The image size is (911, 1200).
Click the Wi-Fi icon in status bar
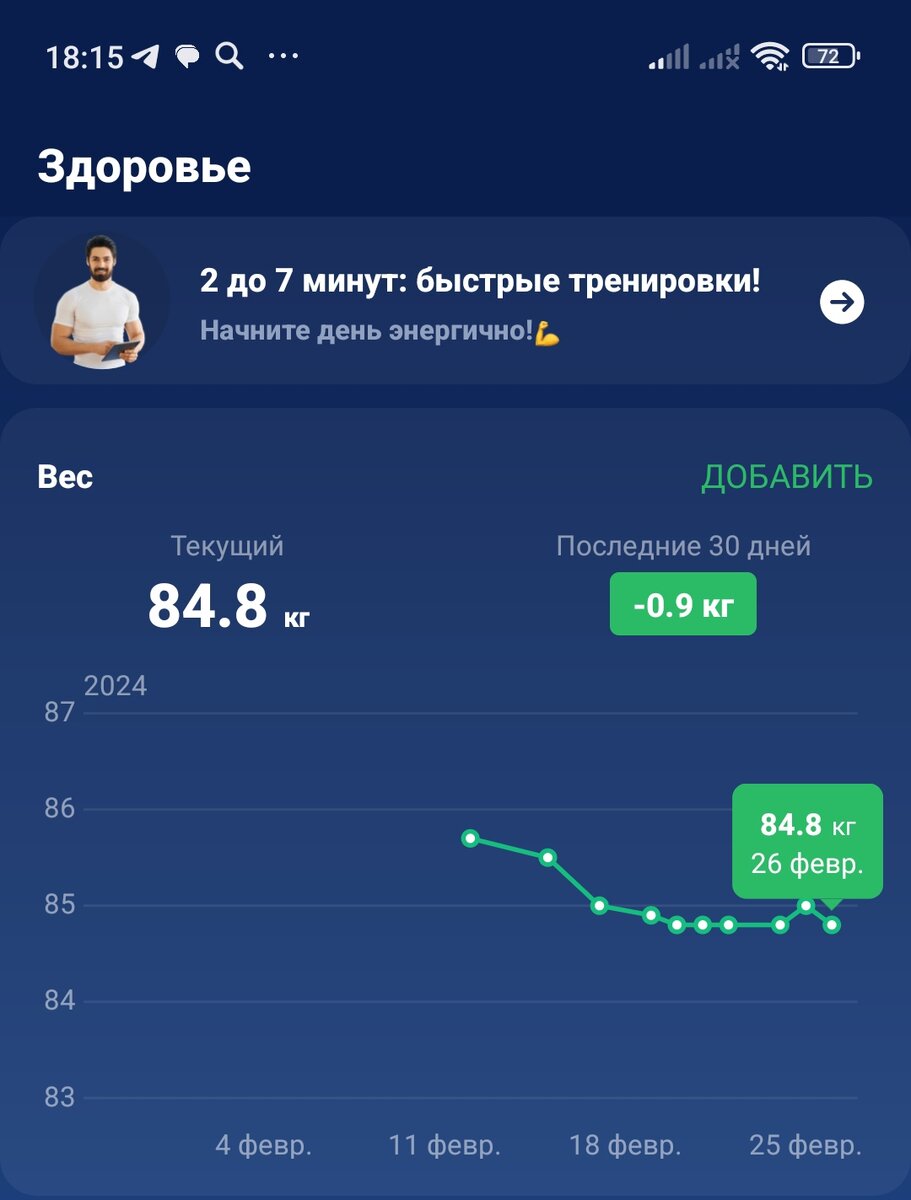769,57
